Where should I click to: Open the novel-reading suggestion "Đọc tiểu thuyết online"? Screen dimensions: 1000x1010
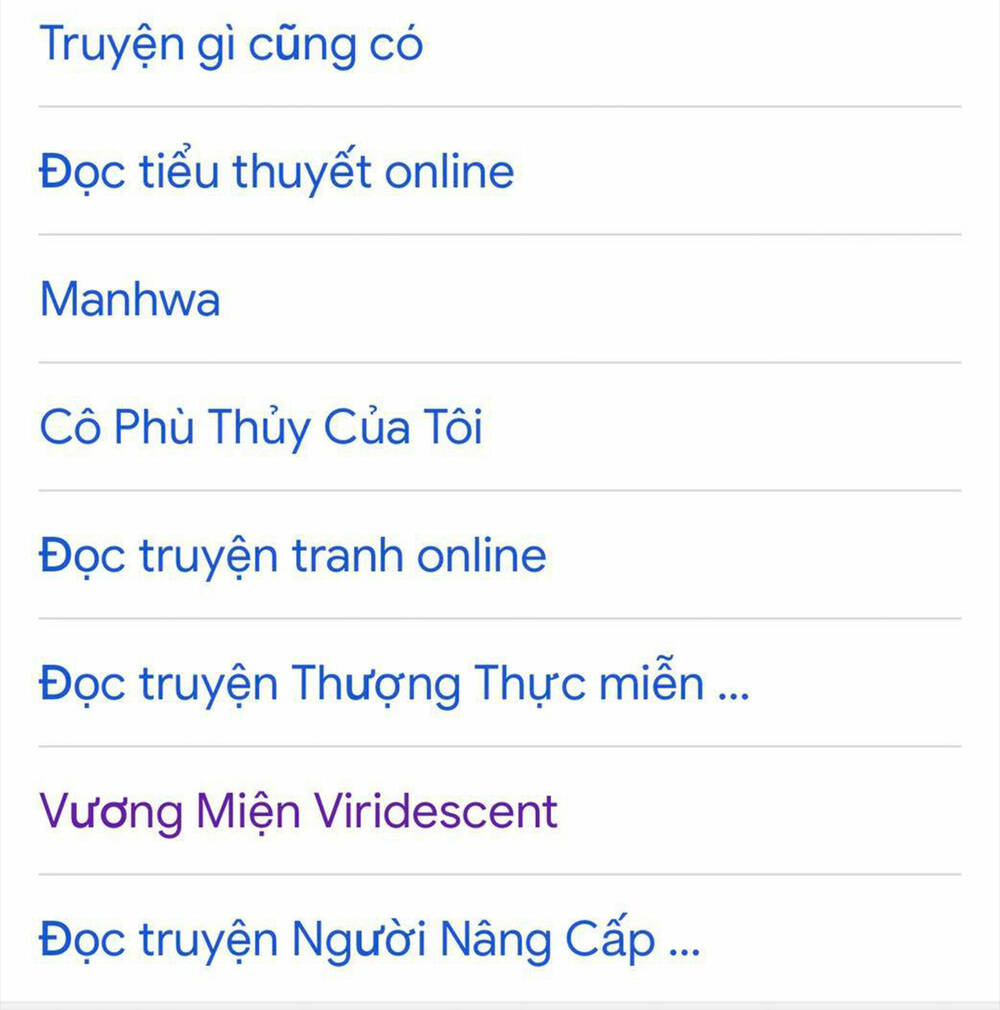[x=275, y=170]
